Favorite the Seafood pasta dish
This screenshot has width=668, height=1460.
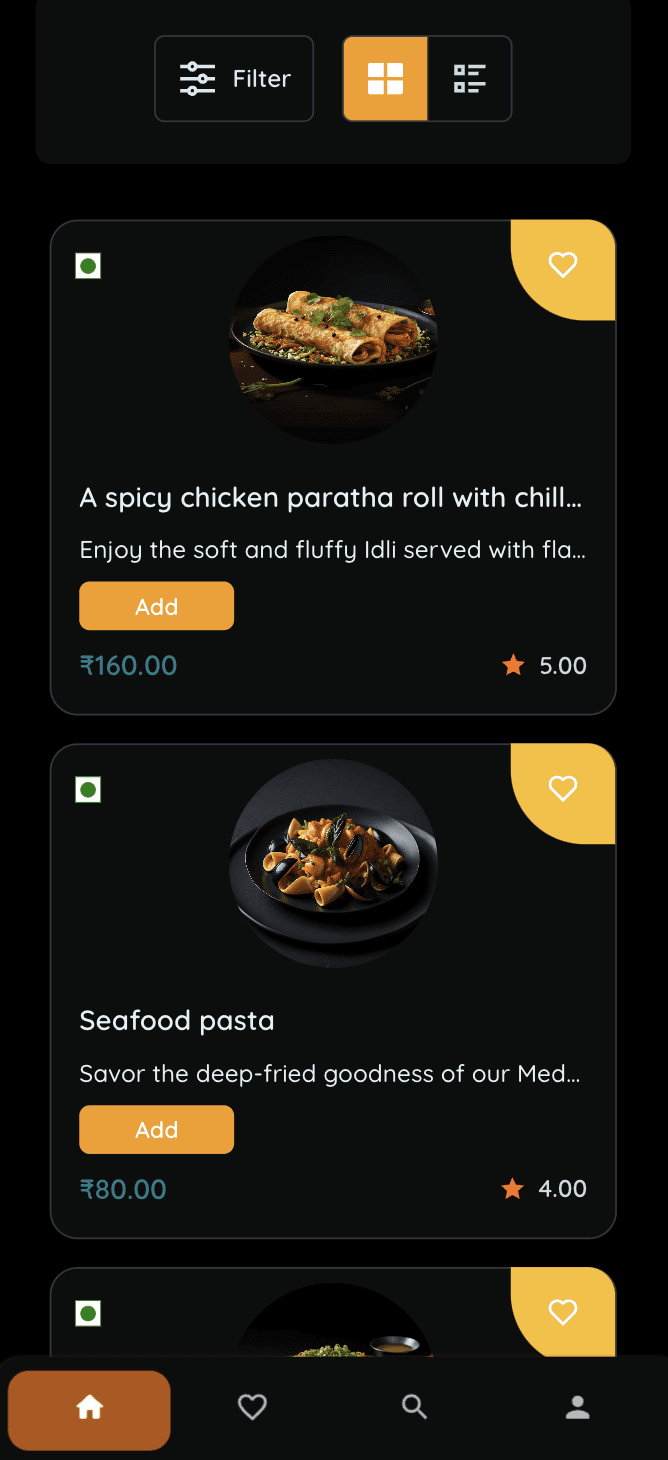(563, 789)
